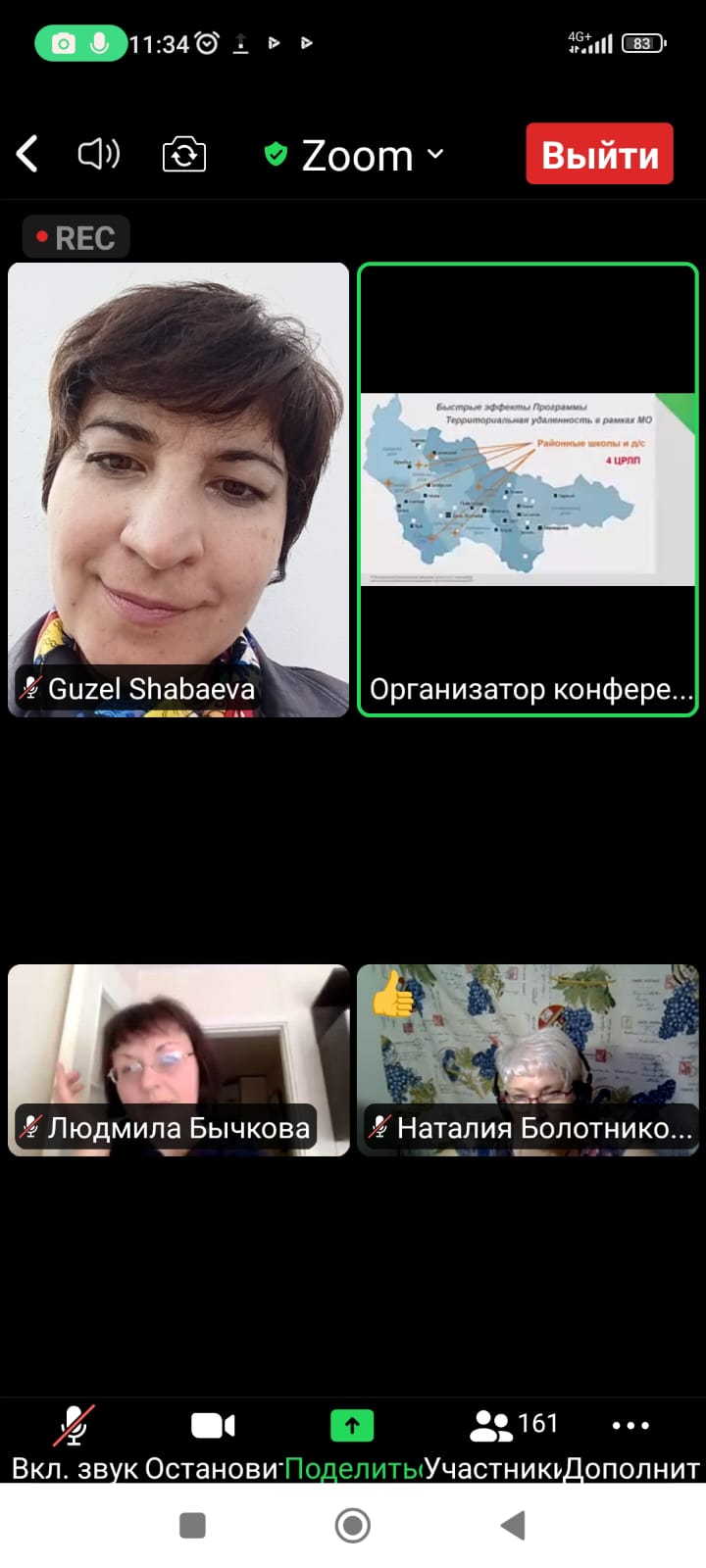Image resolution: width=706 pixels, height=1568 pixels.
Task: Leave the meeting with Выйти
Action: 599,155
